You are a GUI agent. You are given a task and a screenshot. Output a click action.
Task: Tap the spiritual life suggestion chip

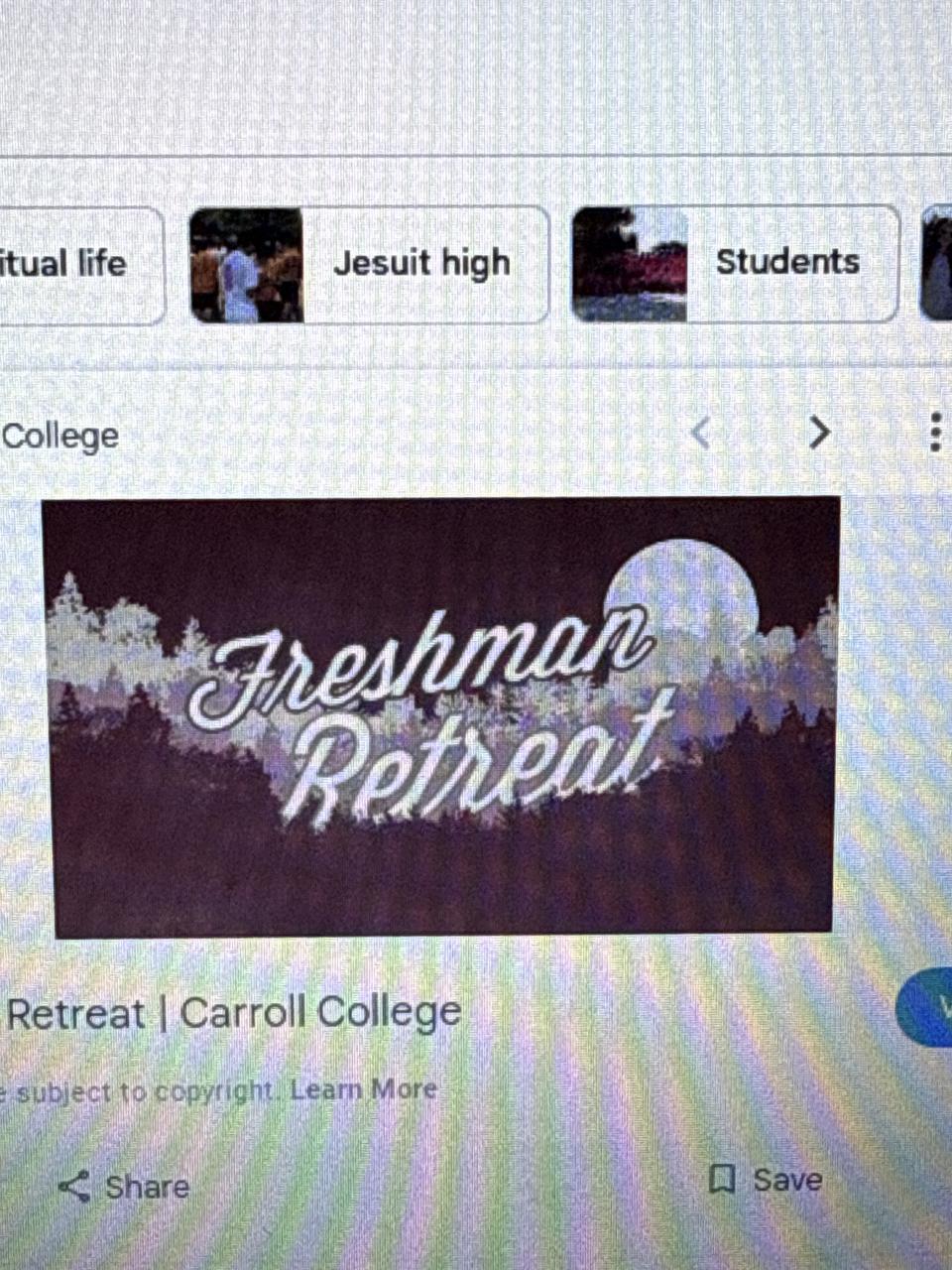tap(79, 264)
